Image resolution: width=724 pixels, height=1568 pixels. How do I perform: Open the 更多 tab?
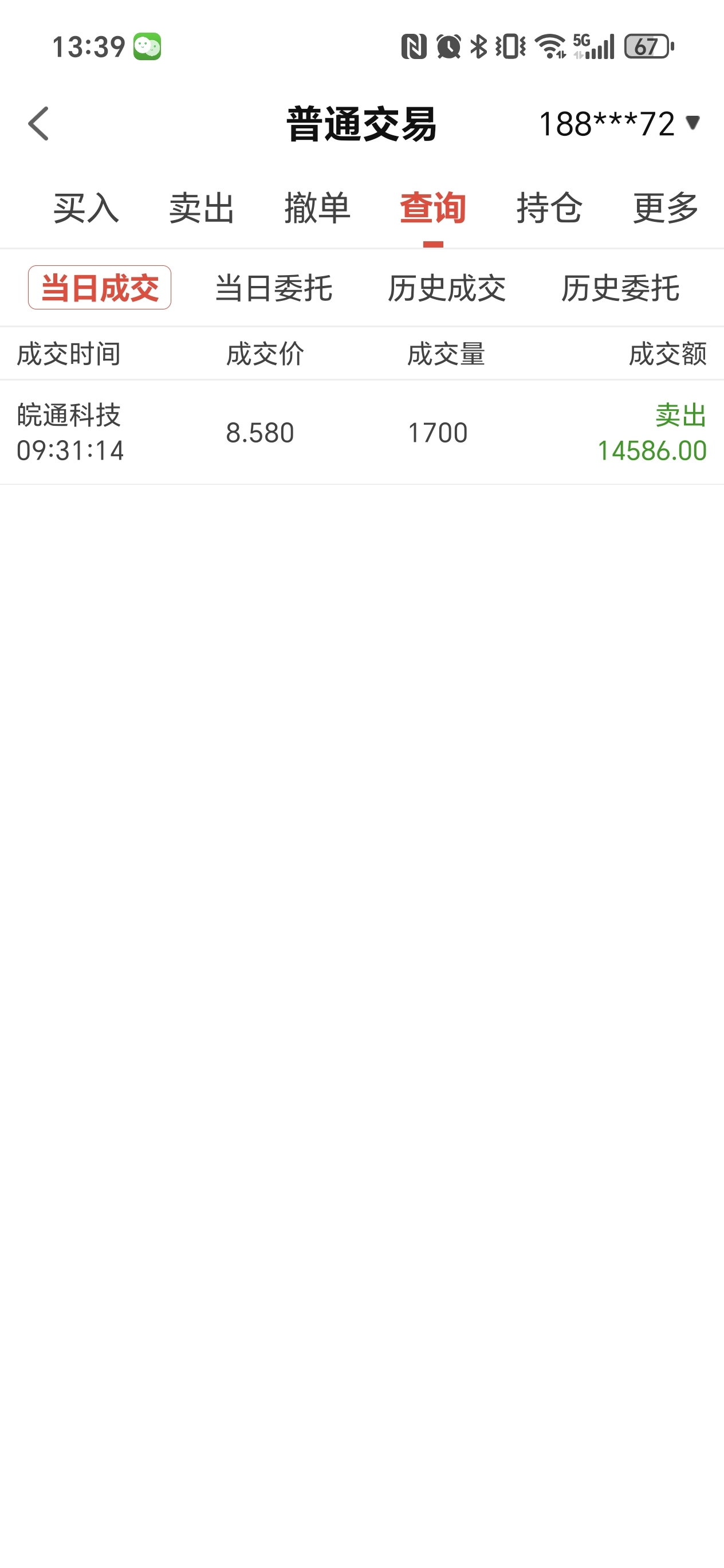[x=666, y=208]
